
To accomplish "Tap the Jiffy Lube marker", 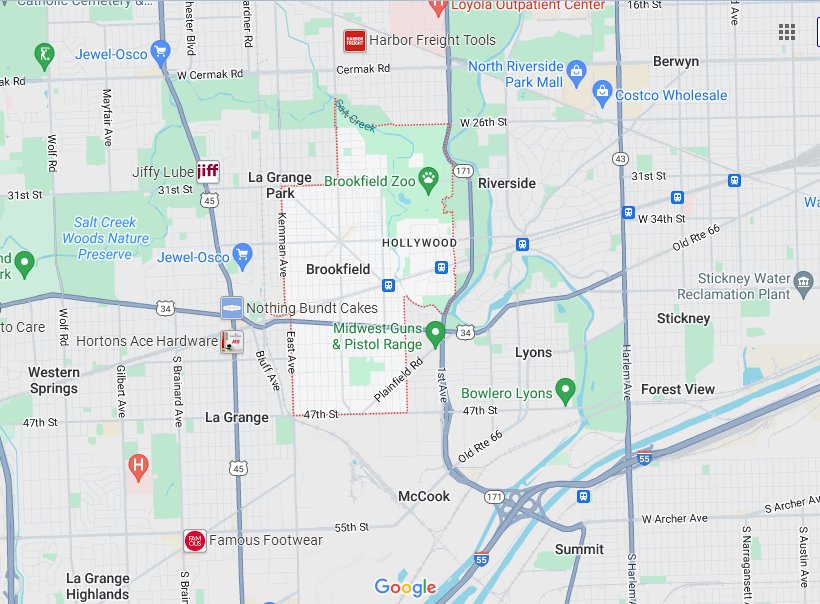I will (x=207, y=171).
